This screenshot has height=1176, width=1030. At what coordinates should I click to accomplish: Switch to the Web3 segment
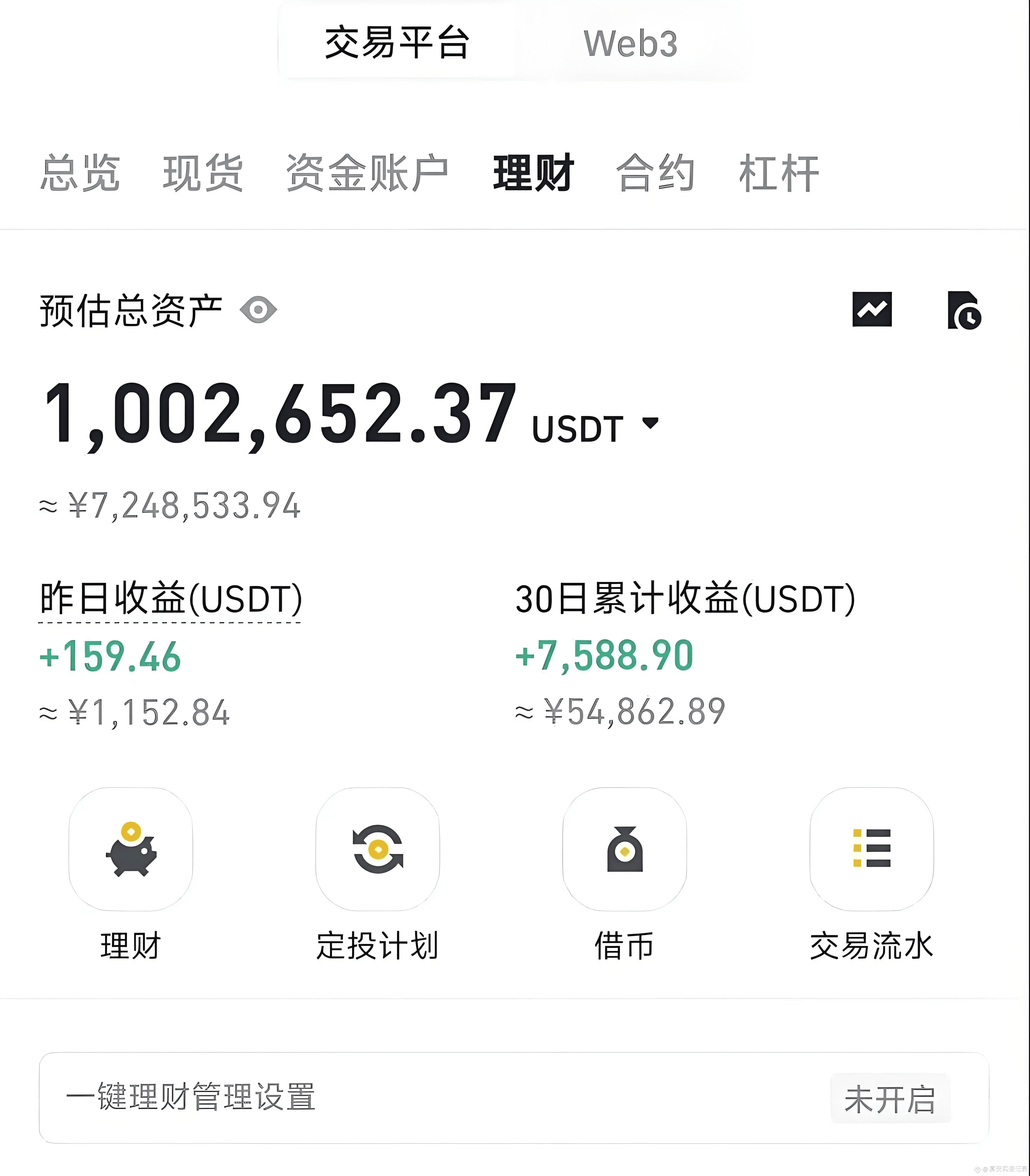pyautogui.click(x=631, y=44)
